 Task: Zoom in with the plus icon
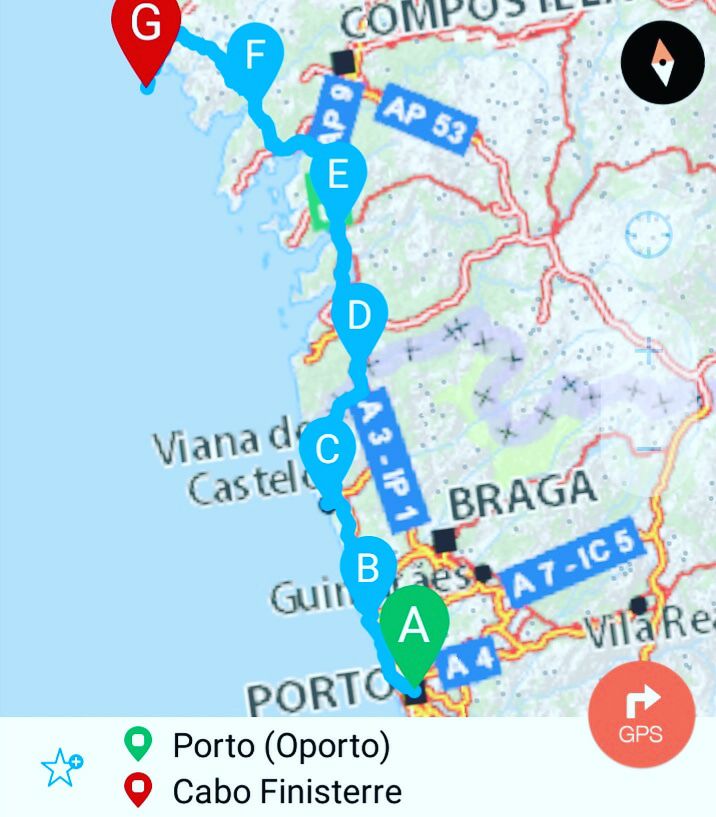click(x=648, y=351)
